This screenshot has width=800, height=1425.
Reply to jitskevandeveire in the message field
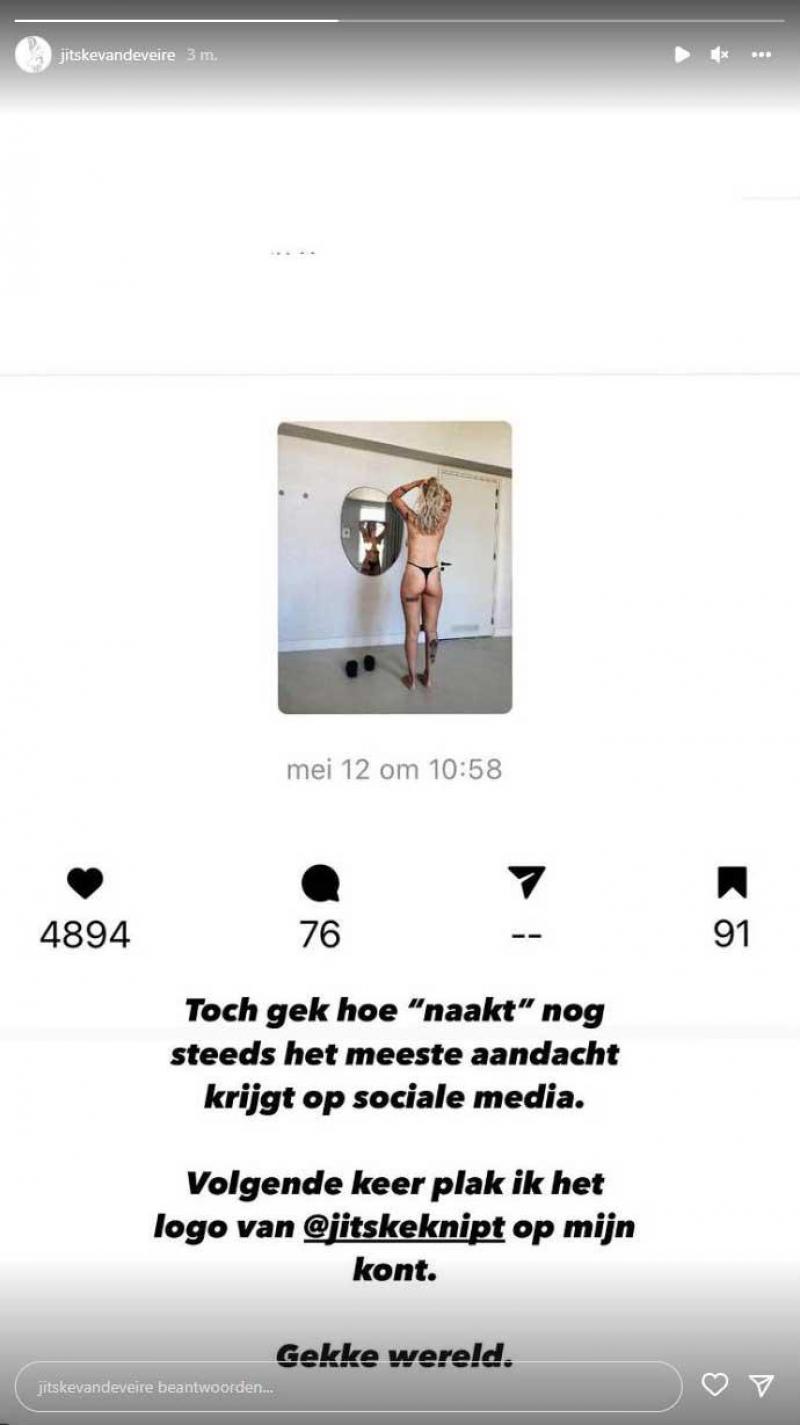pyautogui.click(x=348, y=1387)
